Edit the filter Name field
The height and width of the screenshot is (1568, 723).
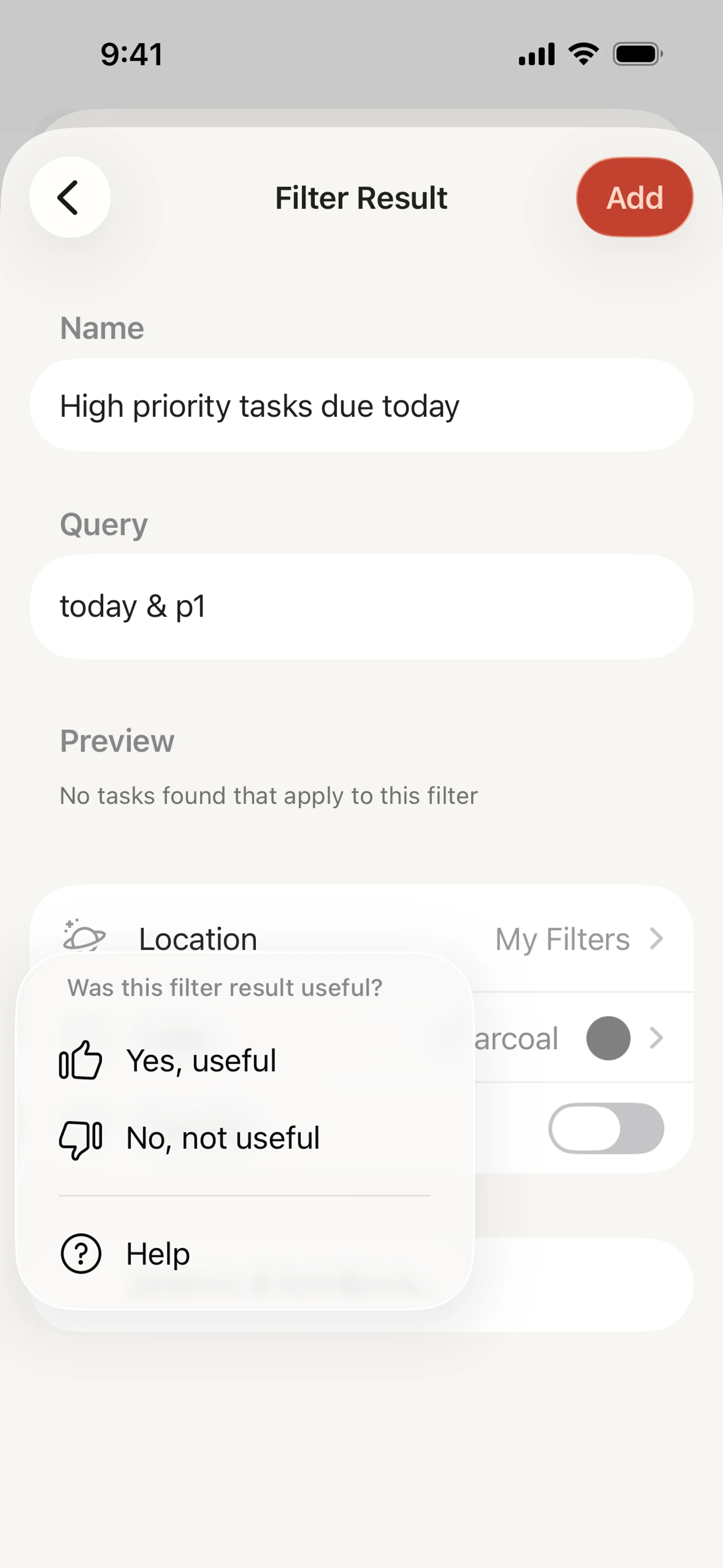pyautogui.click(x=361, y=405)
